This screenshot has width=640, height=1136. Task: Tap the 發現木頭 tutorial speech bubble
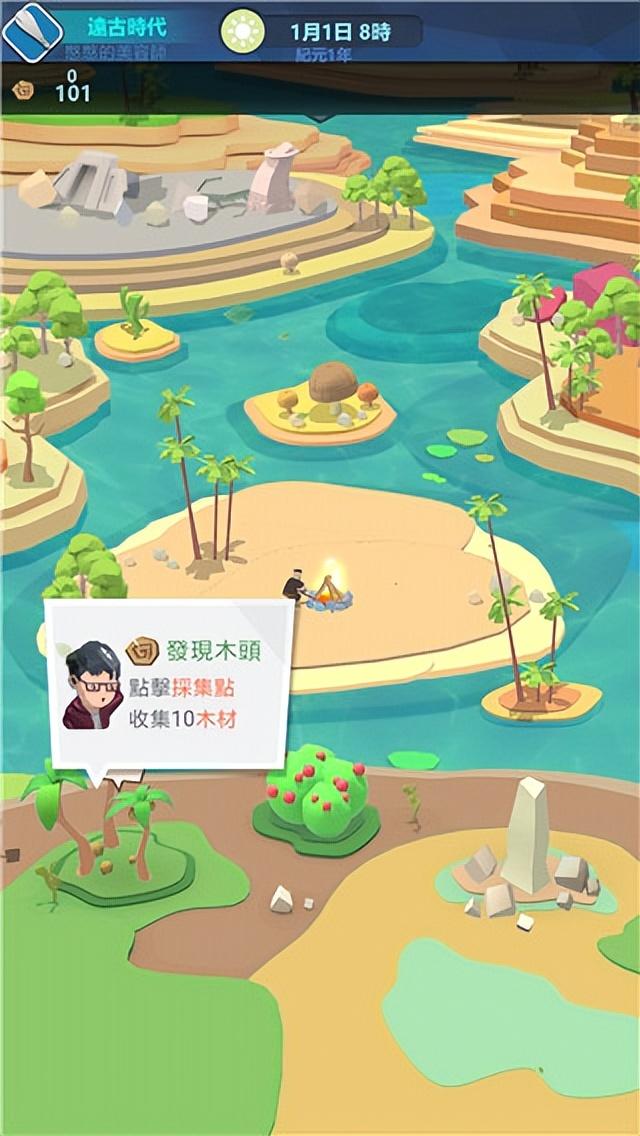pos(169,685)
